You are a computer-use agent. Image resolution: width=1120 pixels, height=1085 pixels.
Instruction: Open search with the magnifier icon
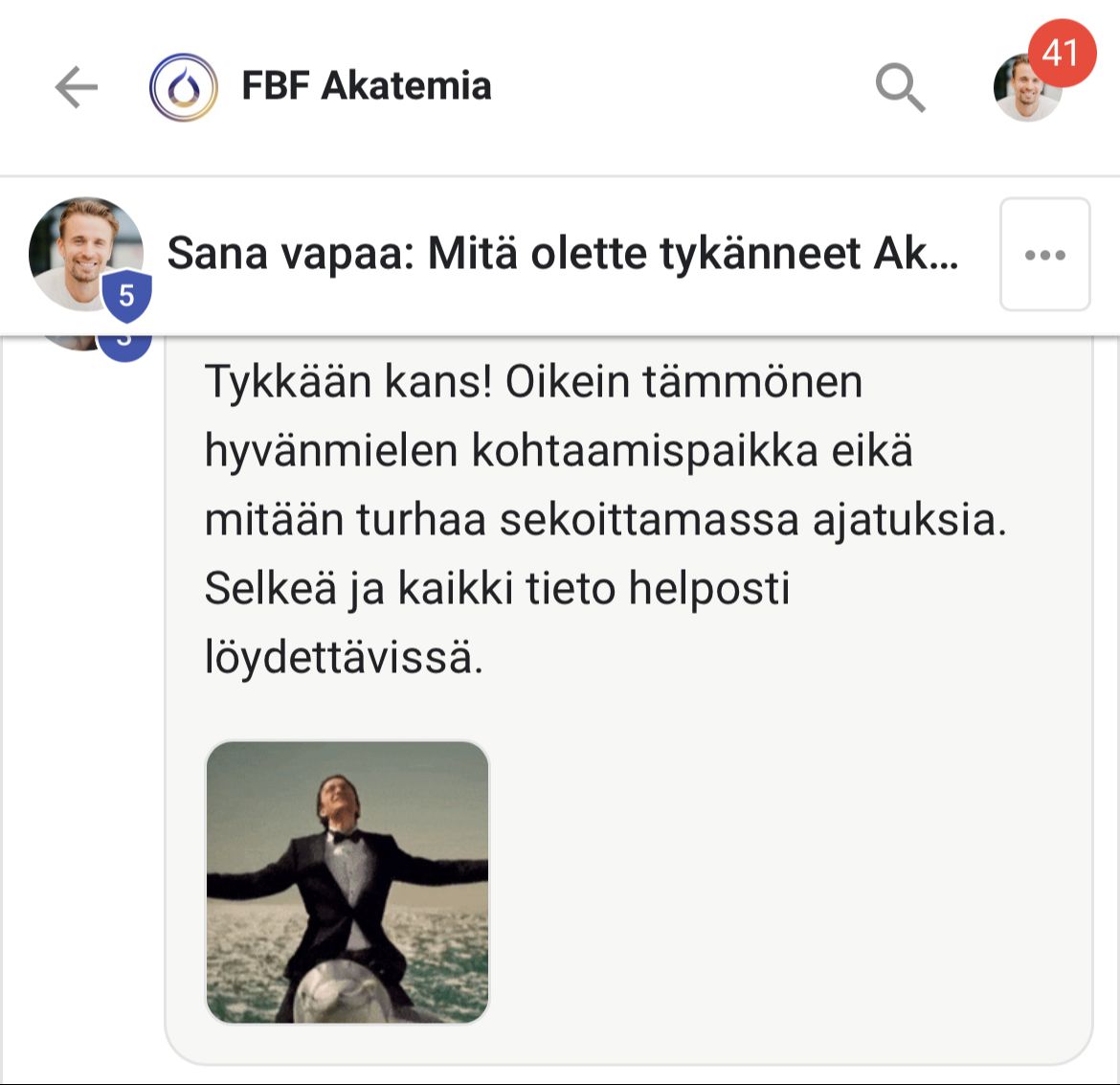[900, 88]
